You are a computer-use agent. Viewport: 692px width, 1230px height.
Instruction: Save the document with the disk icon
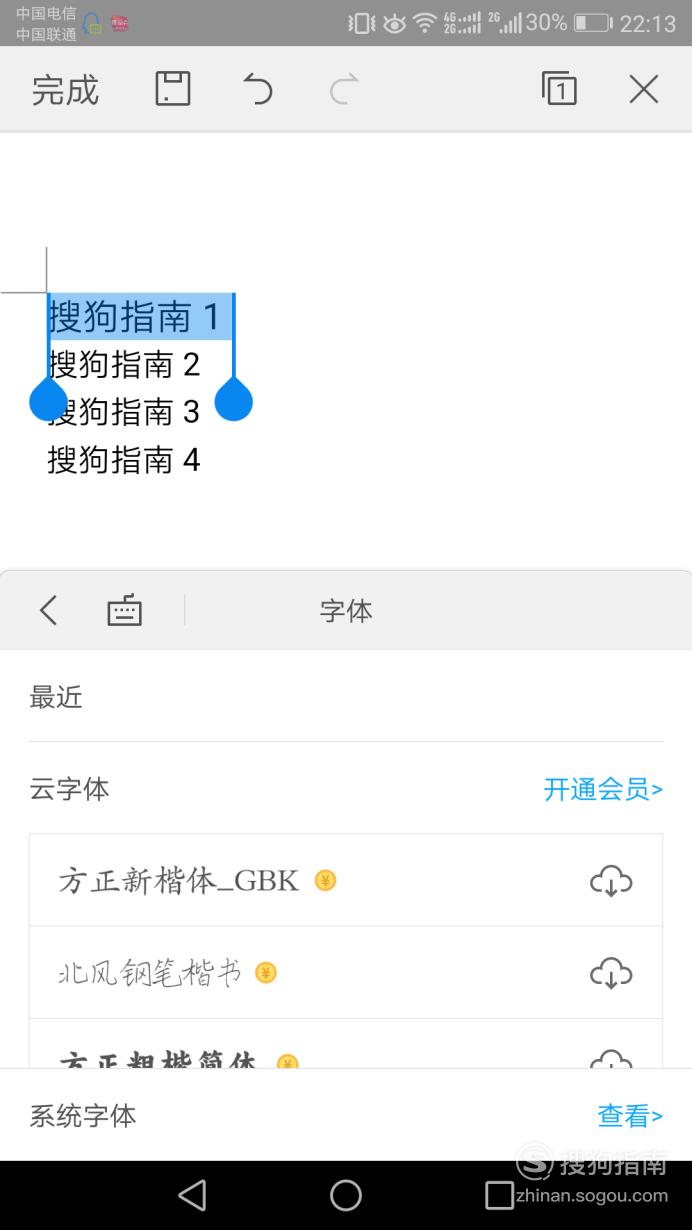[x=173, y=89]
